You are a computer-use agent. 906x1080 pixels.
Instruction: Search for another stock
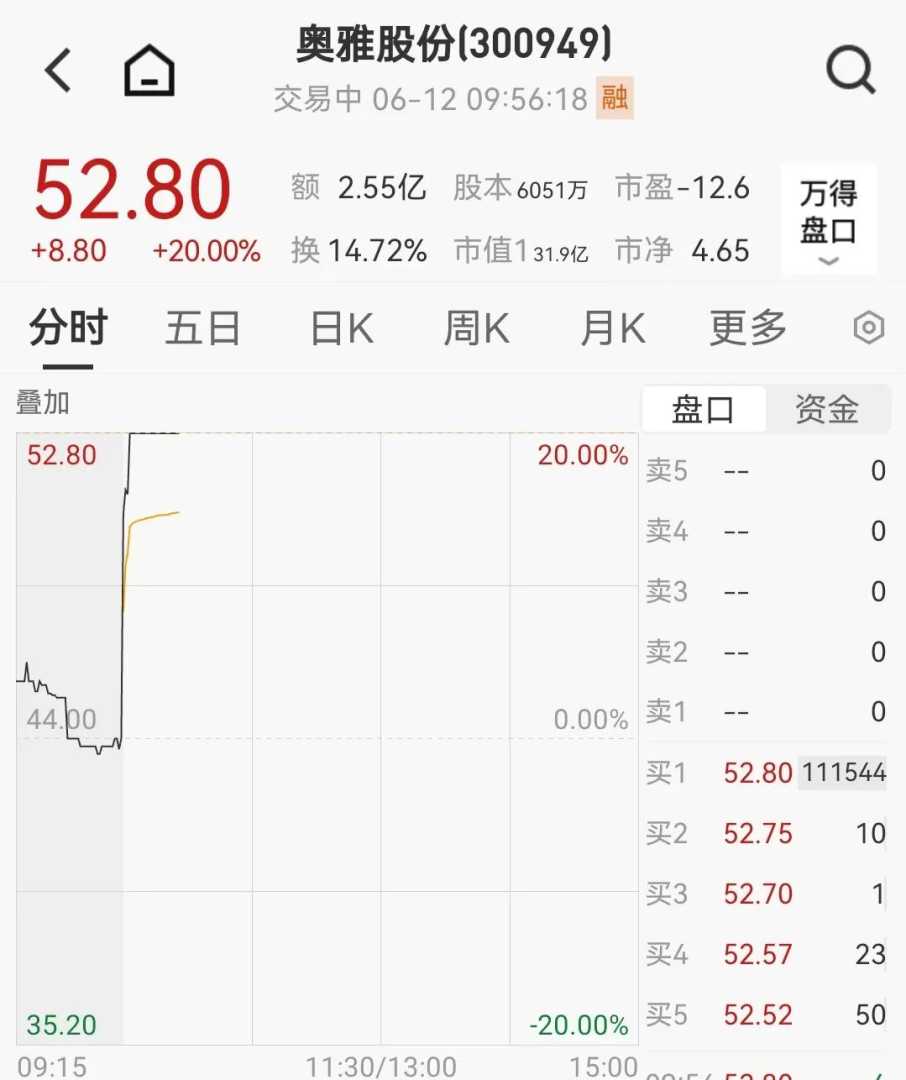click(850, 72)
